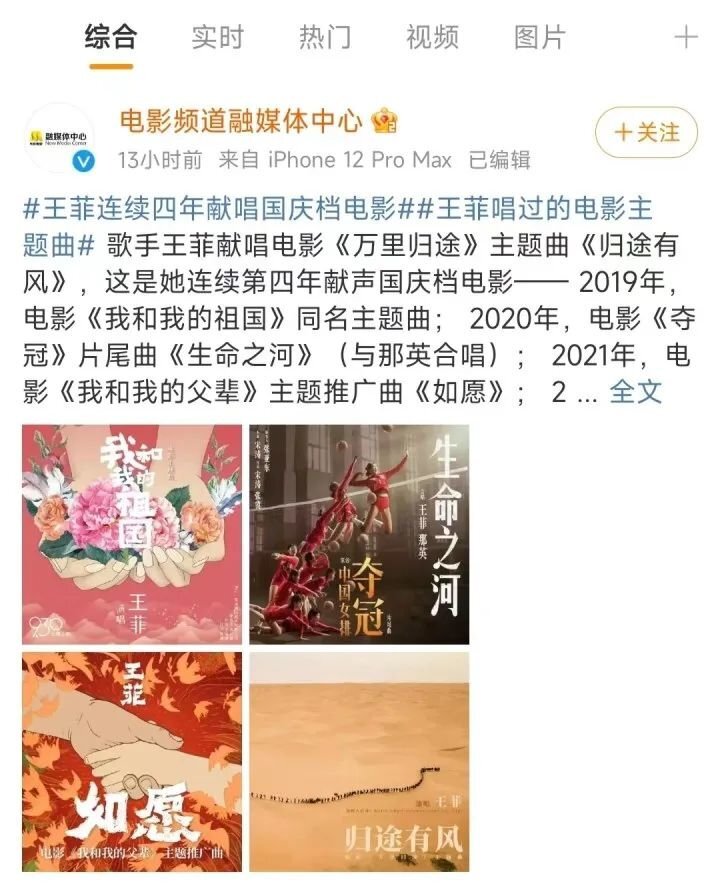The width and height of the screenshot is (720, 886).
Task: Switch to the 实时 tab
Action: tap(218, 38)
